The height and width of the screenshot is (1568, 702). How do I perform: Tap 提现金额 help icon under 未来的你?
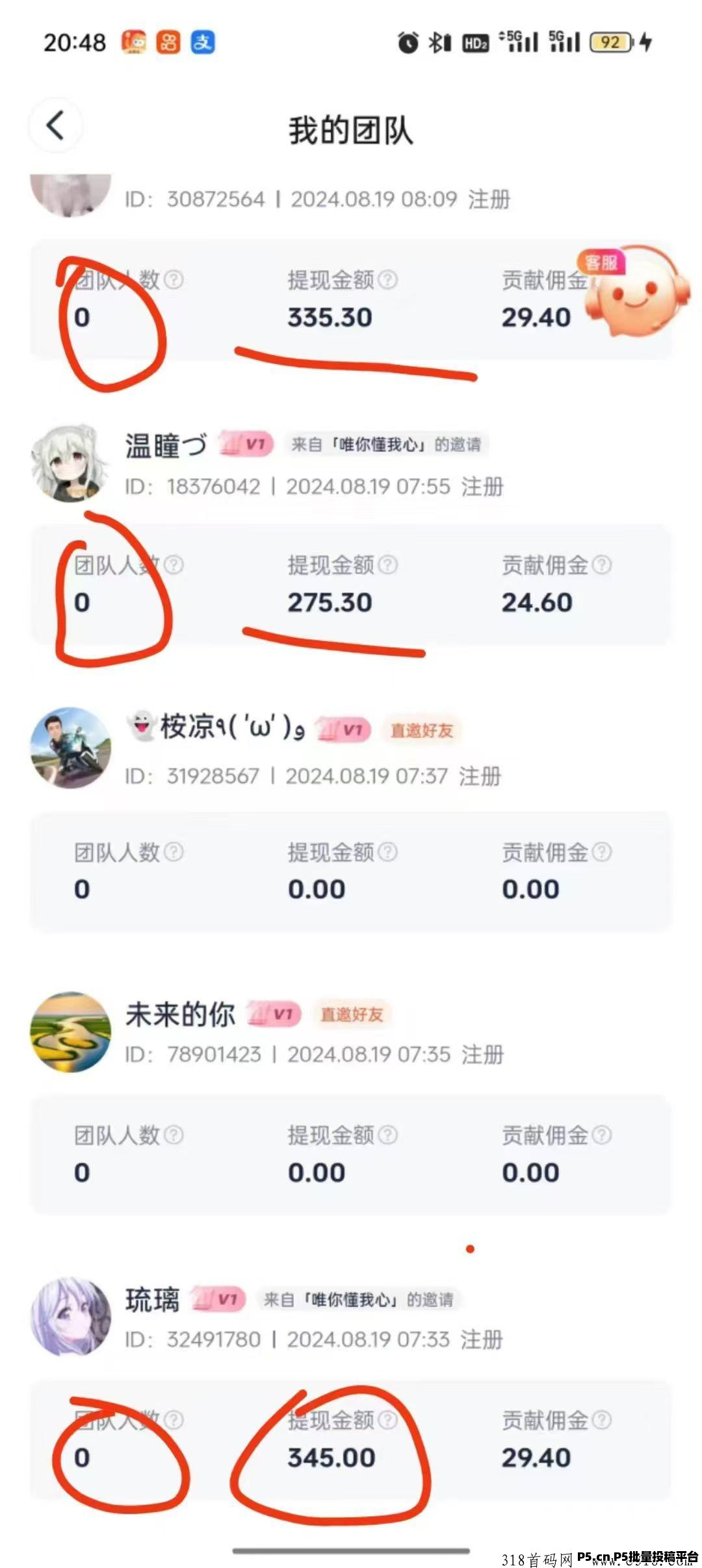click(388, 1135)
